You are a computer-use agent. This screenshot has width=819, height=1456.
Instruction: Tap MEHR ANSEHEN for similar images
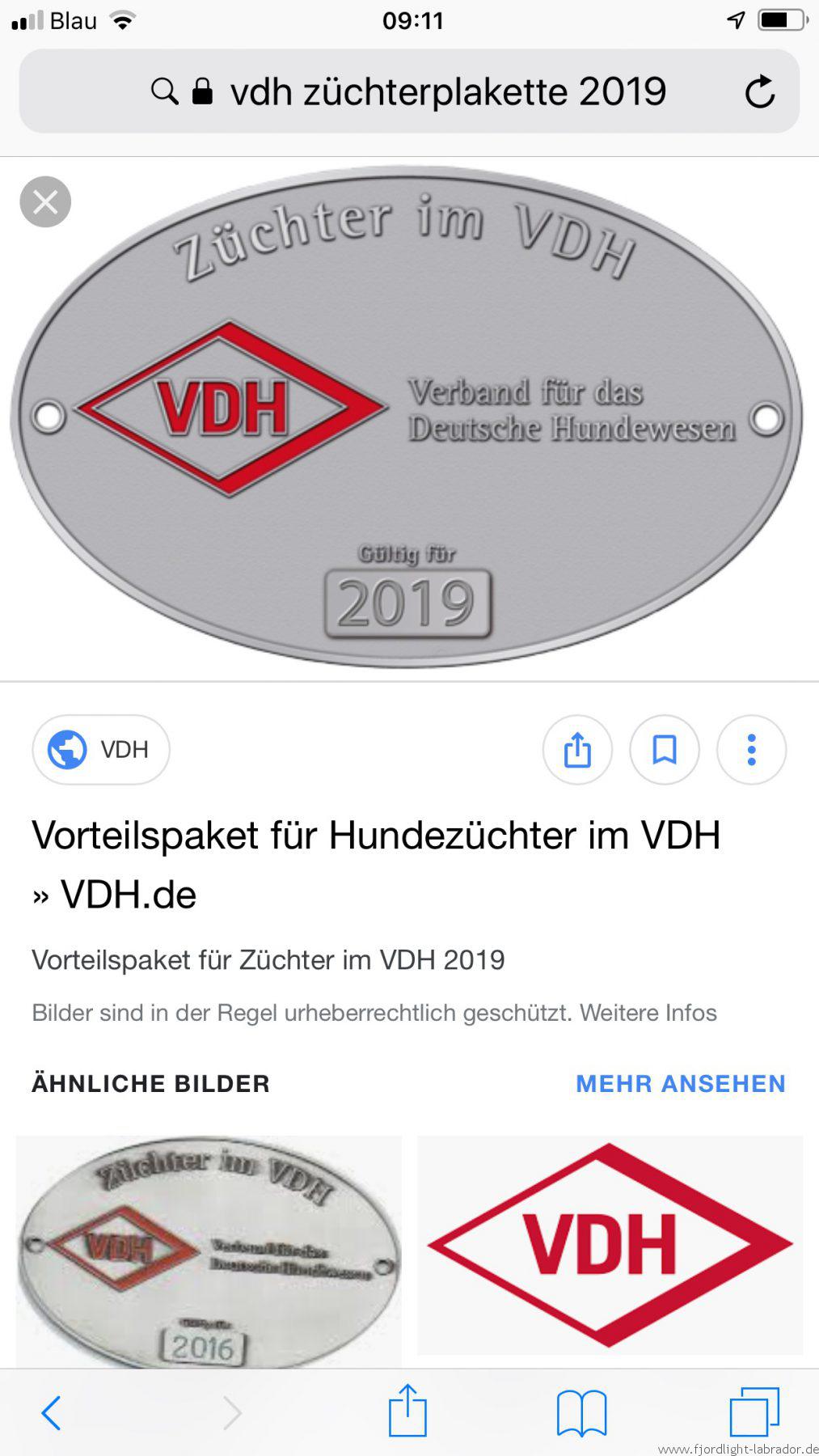(681, 1084)
